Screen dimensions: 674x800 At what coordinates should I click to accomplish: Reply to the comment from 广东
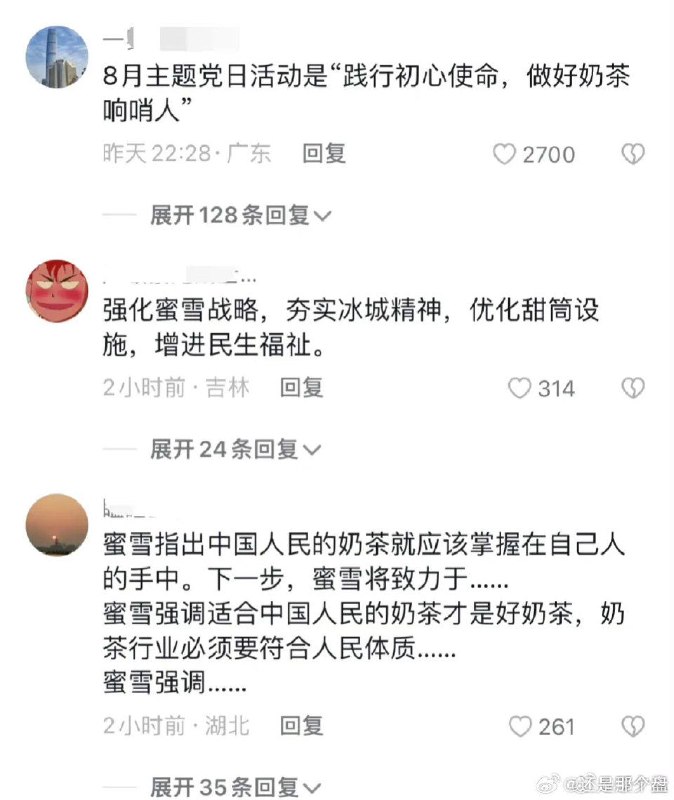coord(324,153)
